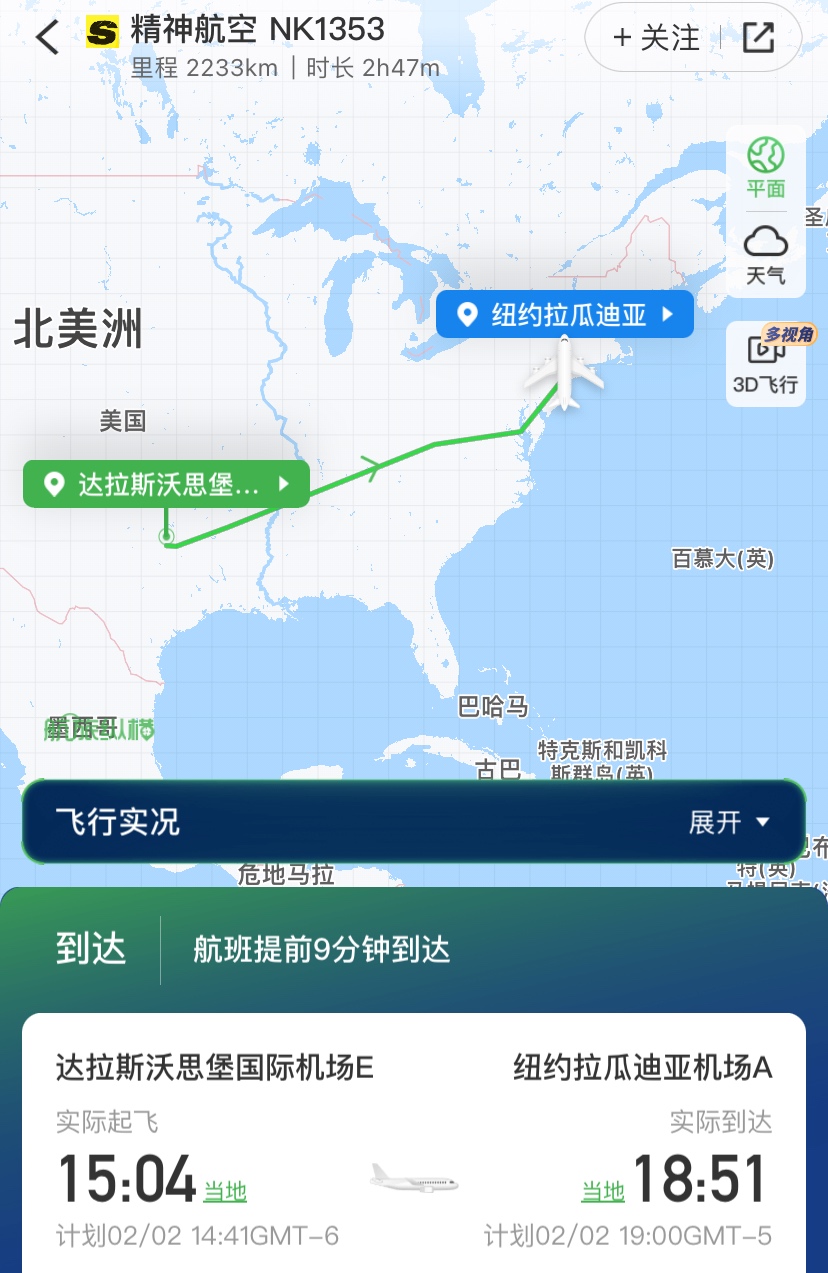Follow this flight with 关注 button
The height and width of the screenshot is (1273, 828).
click(656, 38)
